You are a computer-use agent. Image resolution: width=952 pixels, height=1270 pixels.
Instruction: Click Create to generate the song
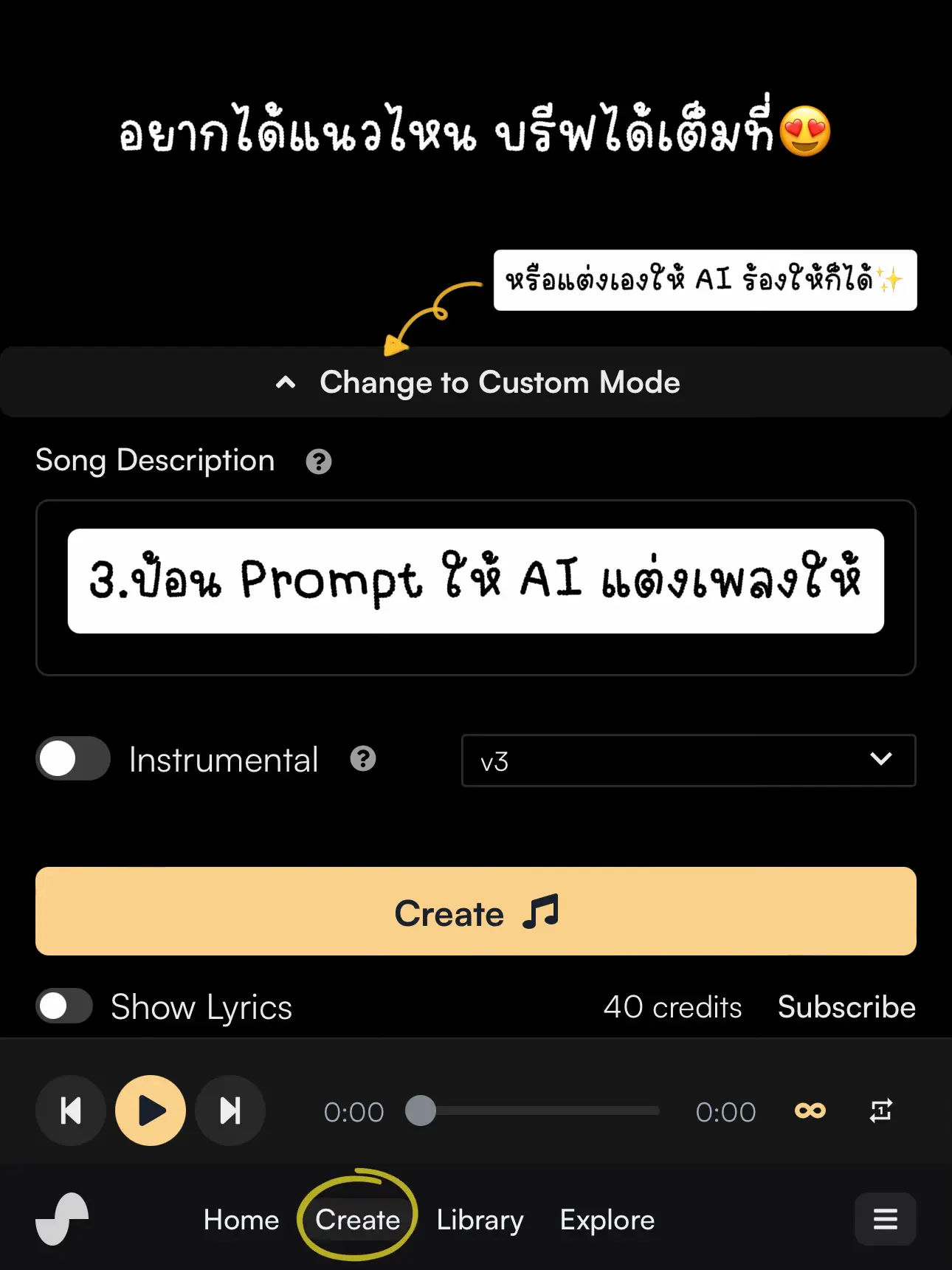476,913
